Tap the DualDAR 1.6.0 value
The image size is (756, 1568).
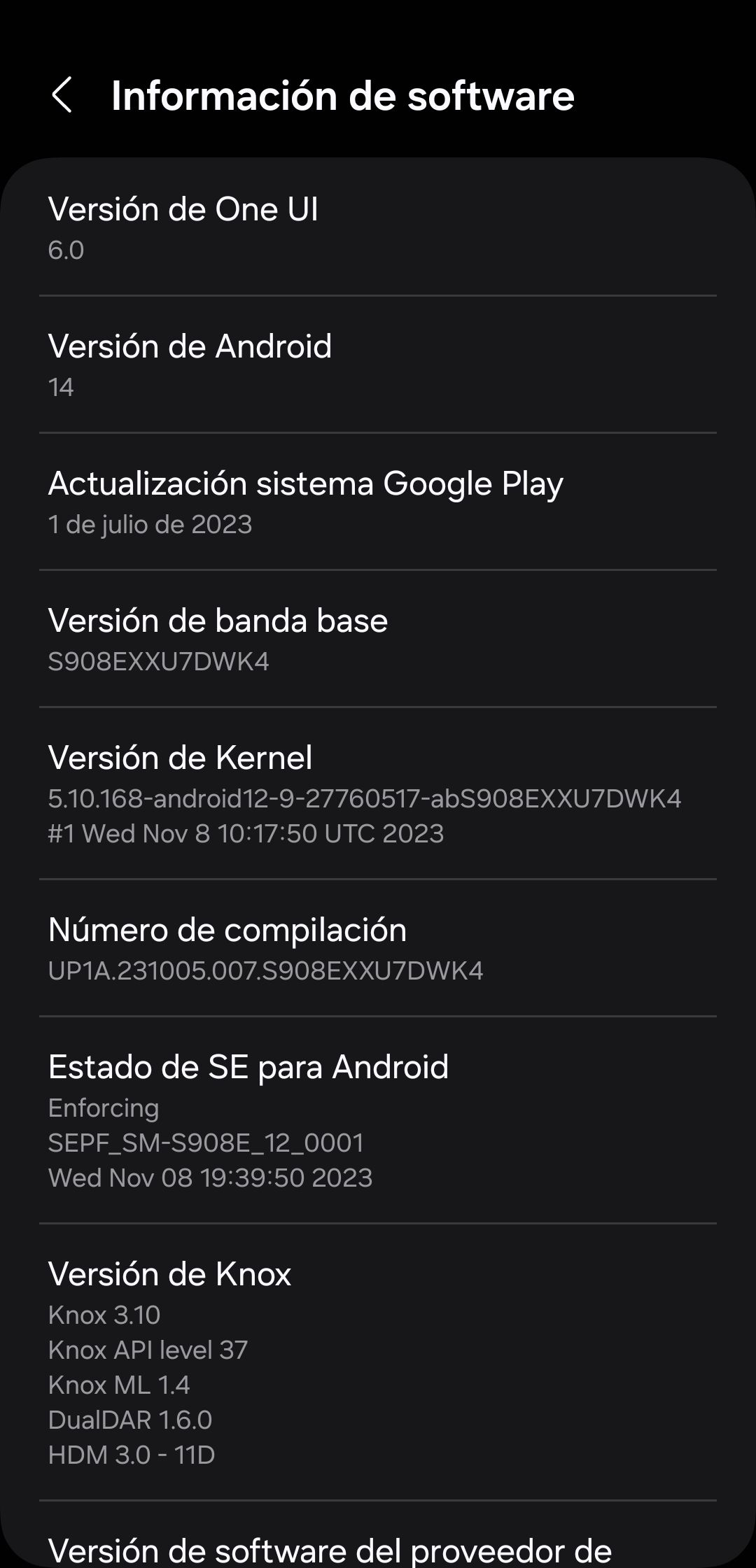132,1420
